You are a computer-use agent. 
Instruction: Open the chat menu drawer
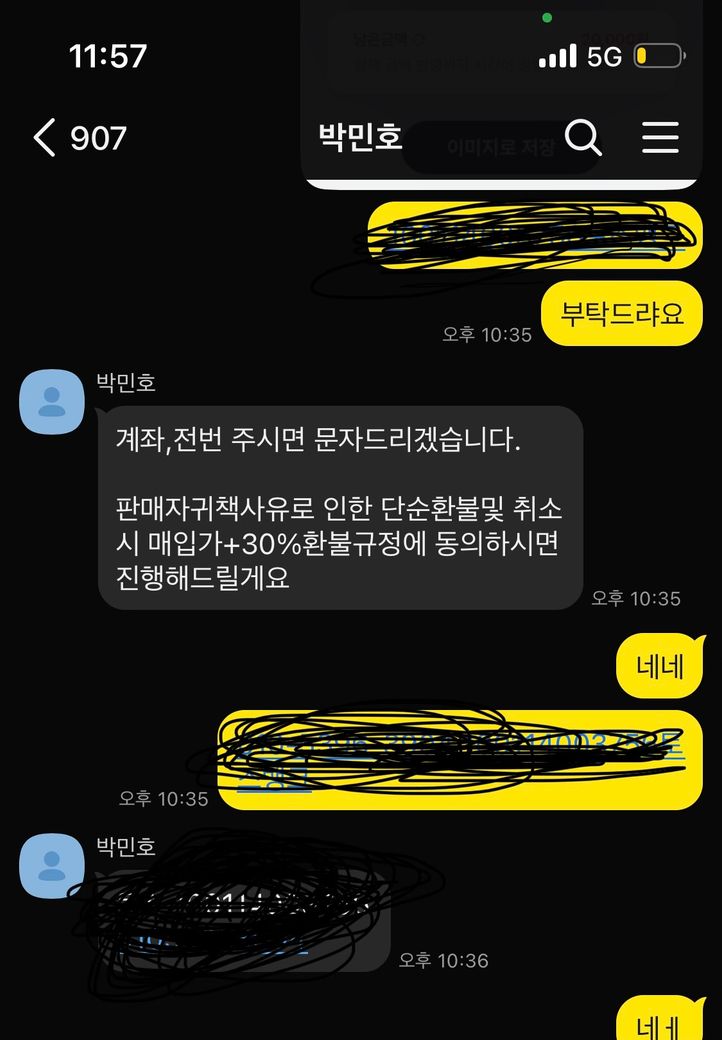[x=660, y=137]
